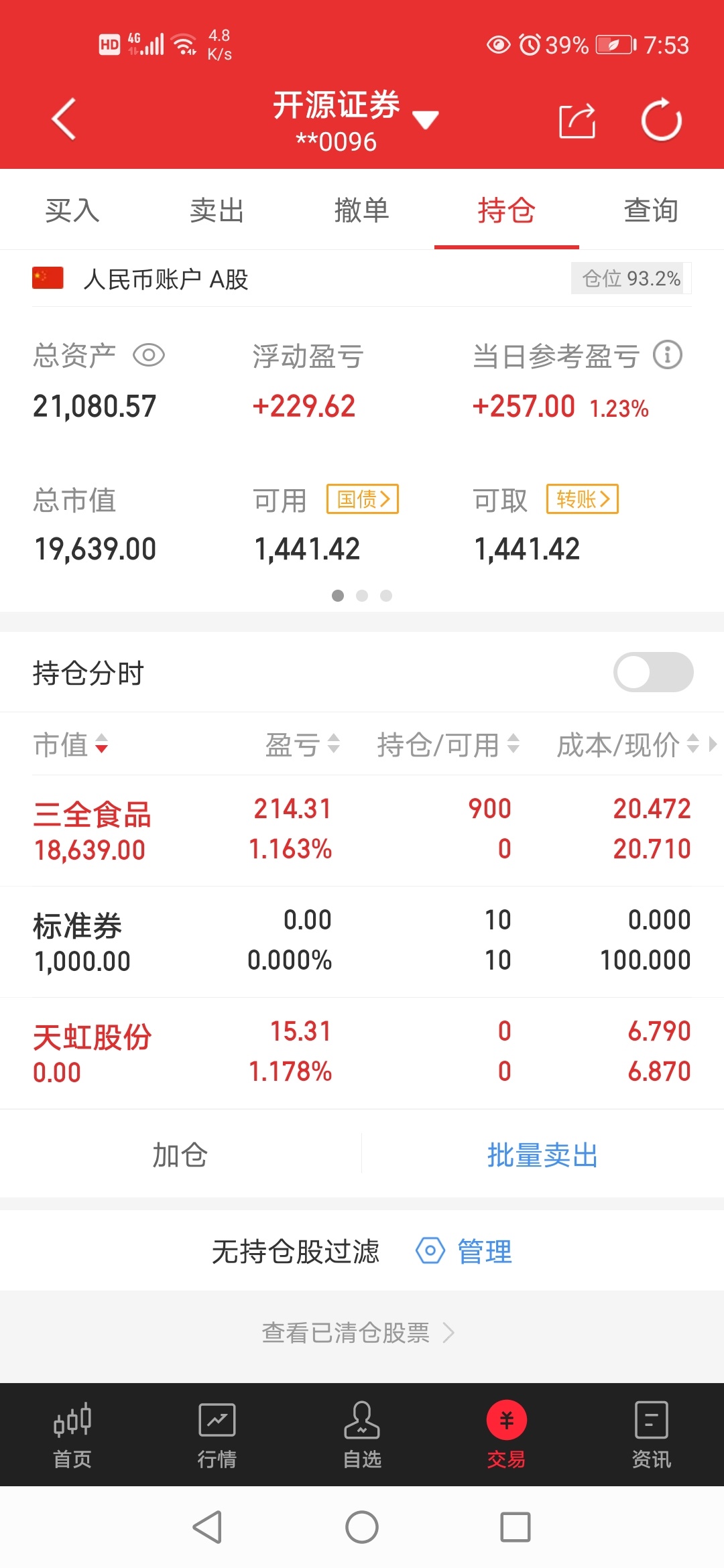
Task: Go back using the top-left arrow
Action: click(64, 119)
